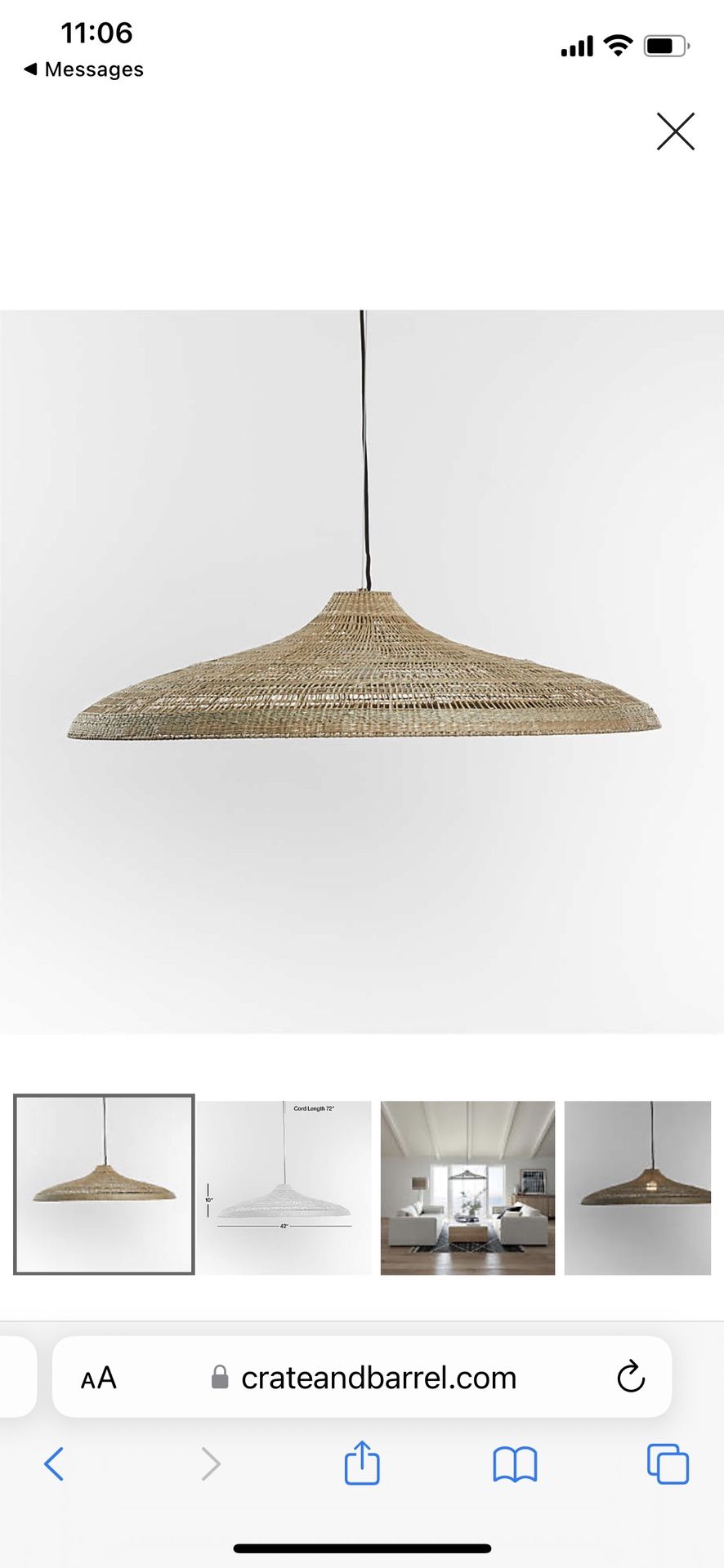
Task: View the dimensions diagram thumbnail
Action: [x=284, y=1187]
